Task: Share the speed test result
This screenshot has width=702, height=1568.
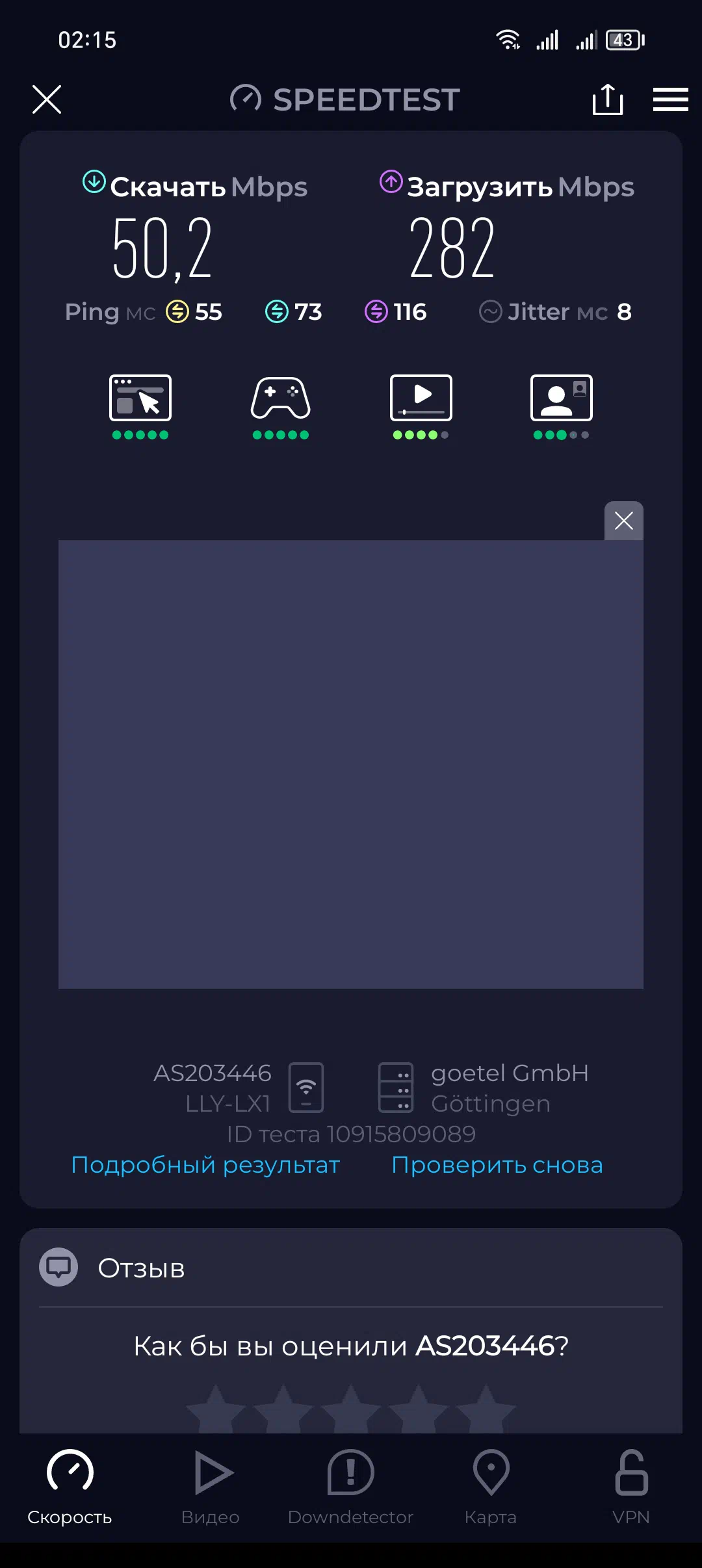Action: (608, 99)
